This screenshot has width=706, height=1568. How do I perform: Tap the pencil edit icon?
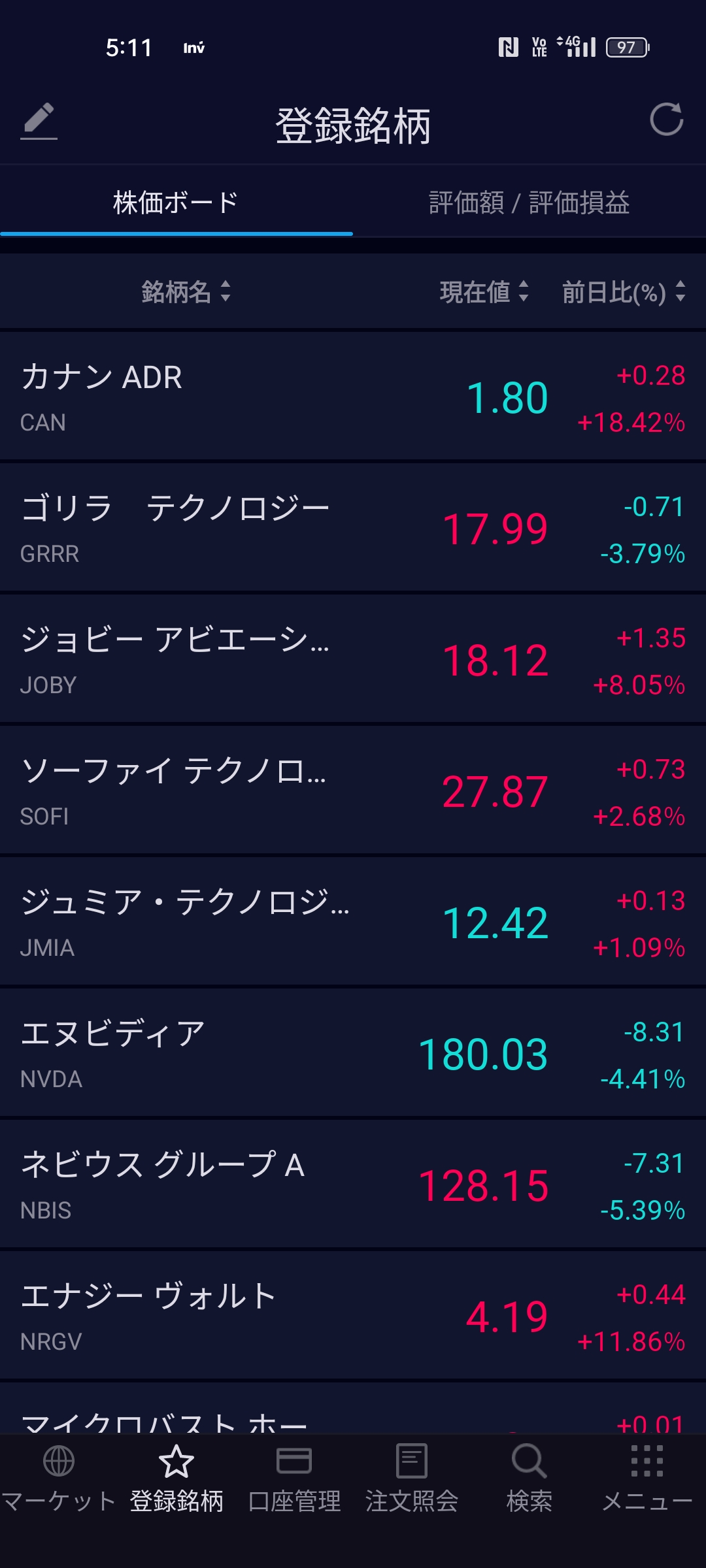coord(39,121)
